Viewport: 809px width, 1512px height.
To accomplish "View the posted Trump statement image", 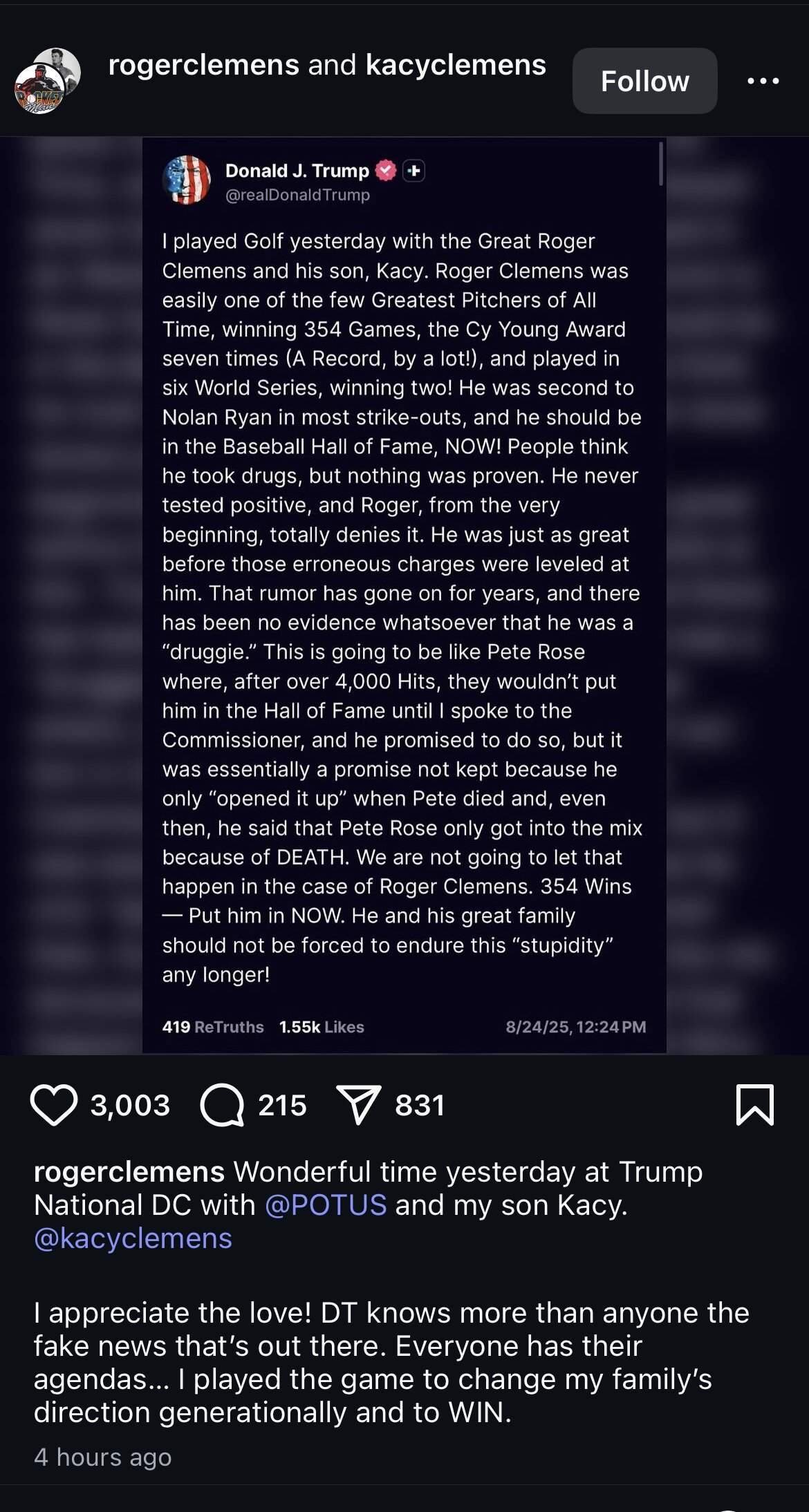I will [x=404, y=595].
